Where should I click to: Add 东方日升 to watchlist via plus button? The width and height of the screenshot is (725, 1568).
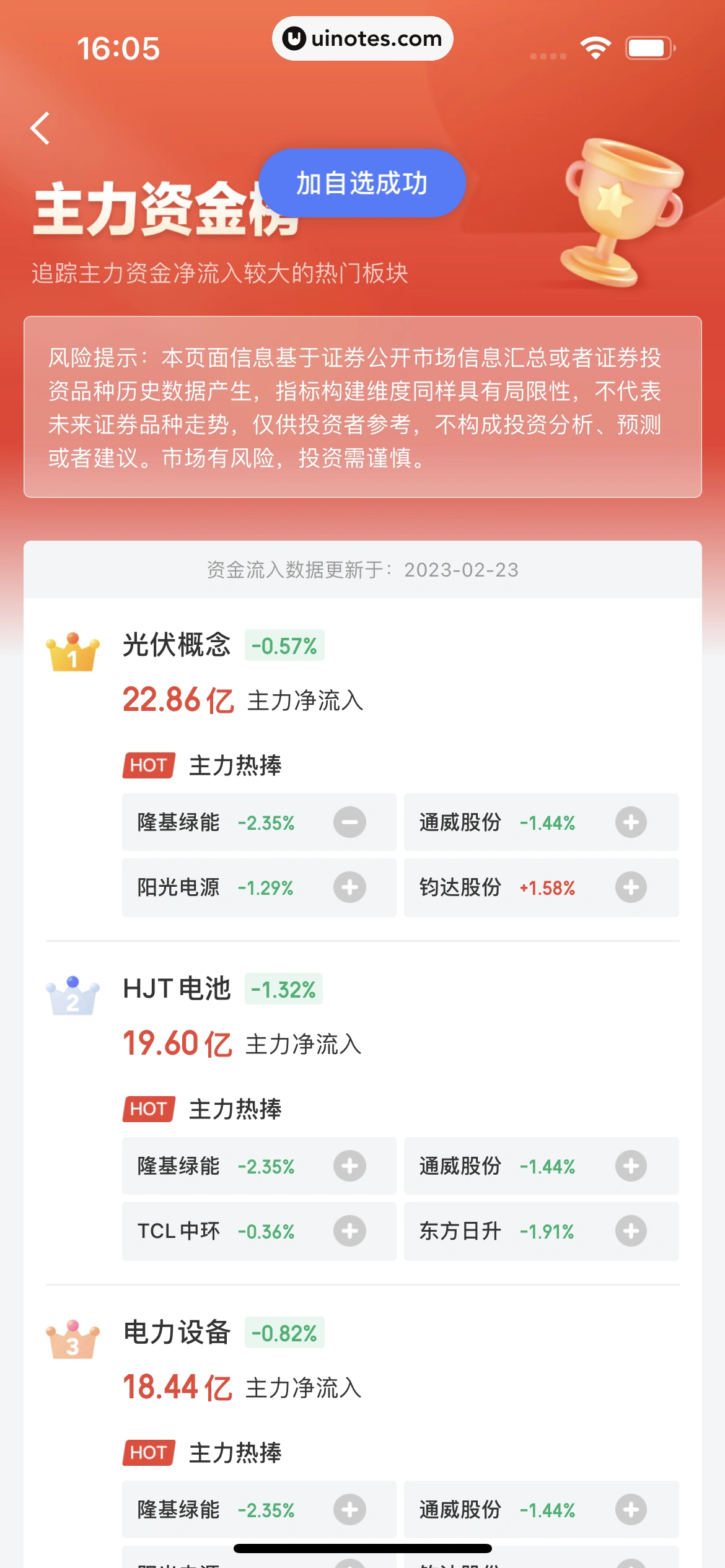coord(631,1231)
